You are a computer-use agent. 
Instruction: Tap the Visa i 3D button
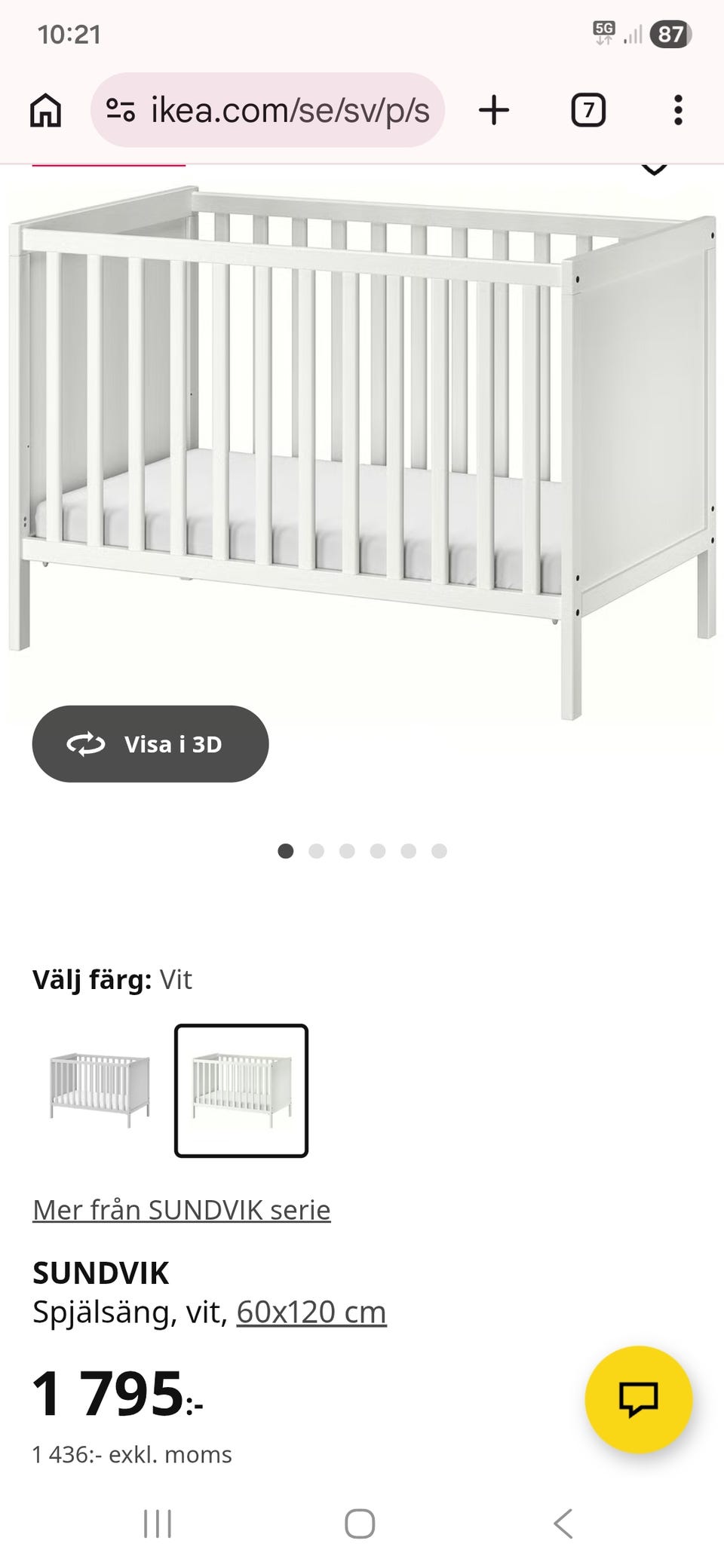point(150,744)
